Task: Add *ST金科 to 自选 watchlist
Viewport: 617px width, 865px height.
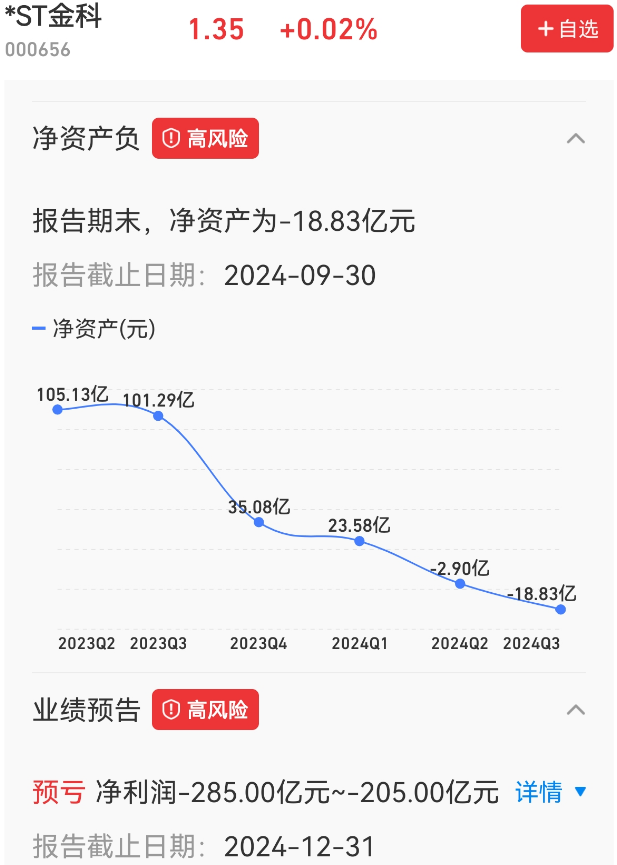Action: (x=566, y=29)
